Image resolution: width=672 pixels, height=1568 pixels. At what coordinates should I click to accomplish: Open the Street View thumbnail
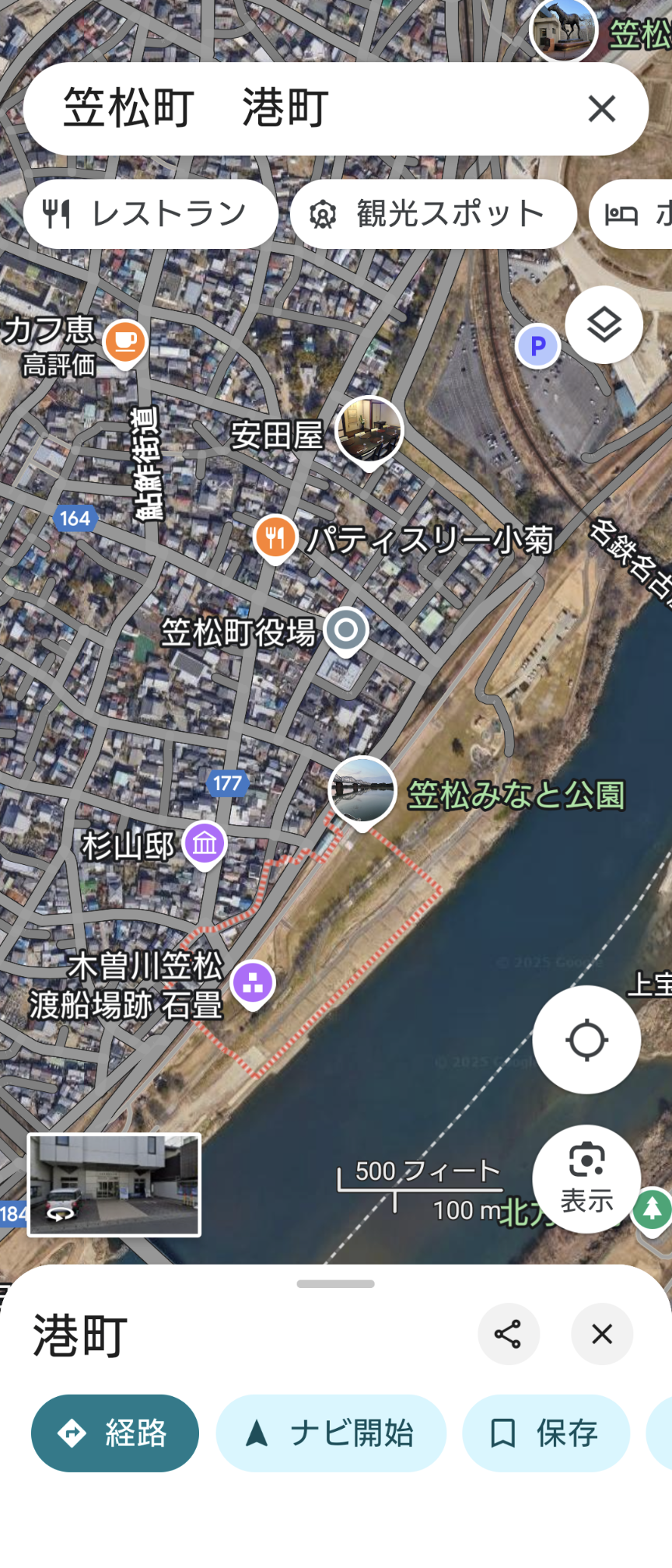point(114,1185)
